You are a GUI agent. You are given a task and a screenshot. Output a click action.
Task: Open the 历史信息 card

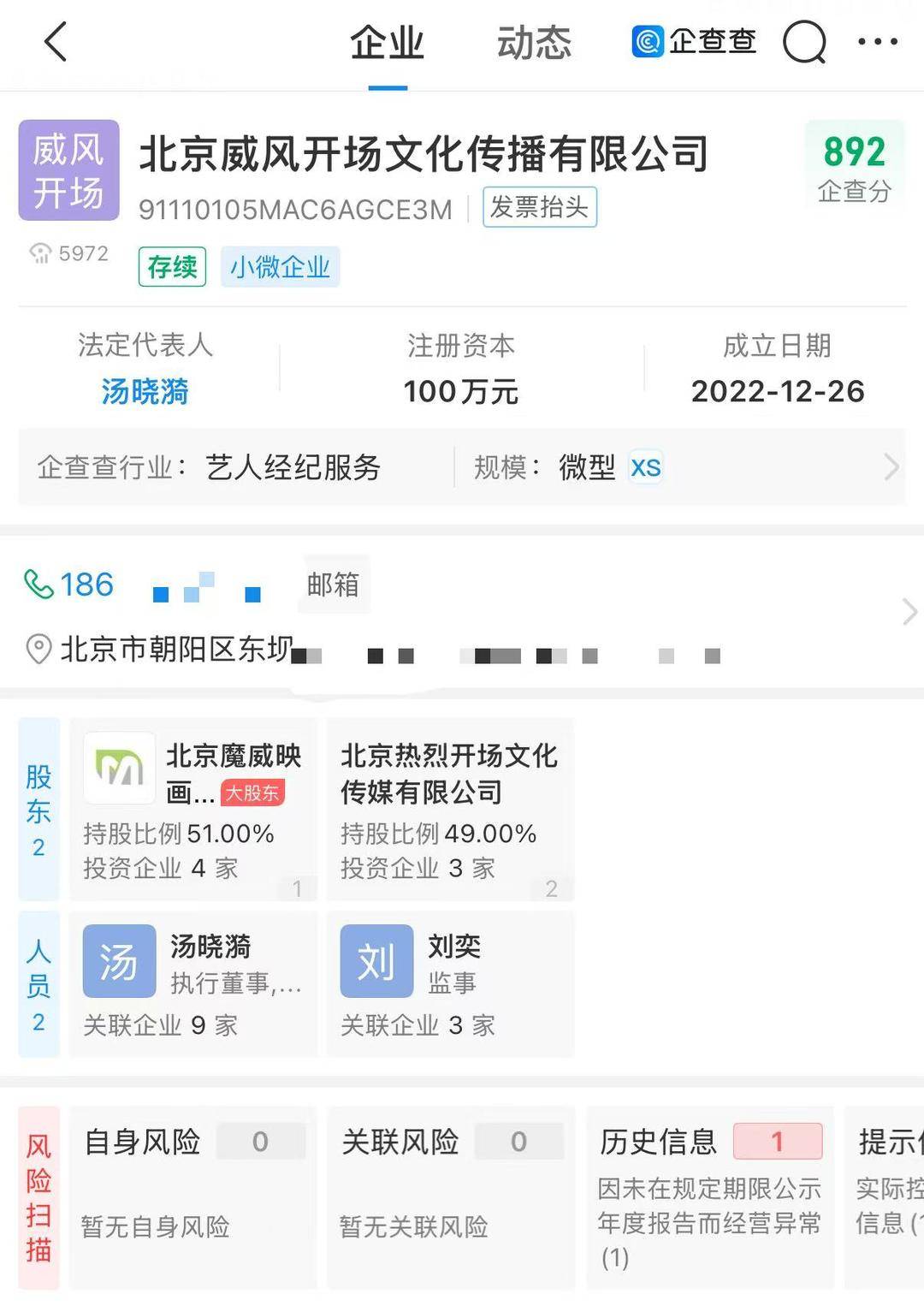coord(709,1196)
